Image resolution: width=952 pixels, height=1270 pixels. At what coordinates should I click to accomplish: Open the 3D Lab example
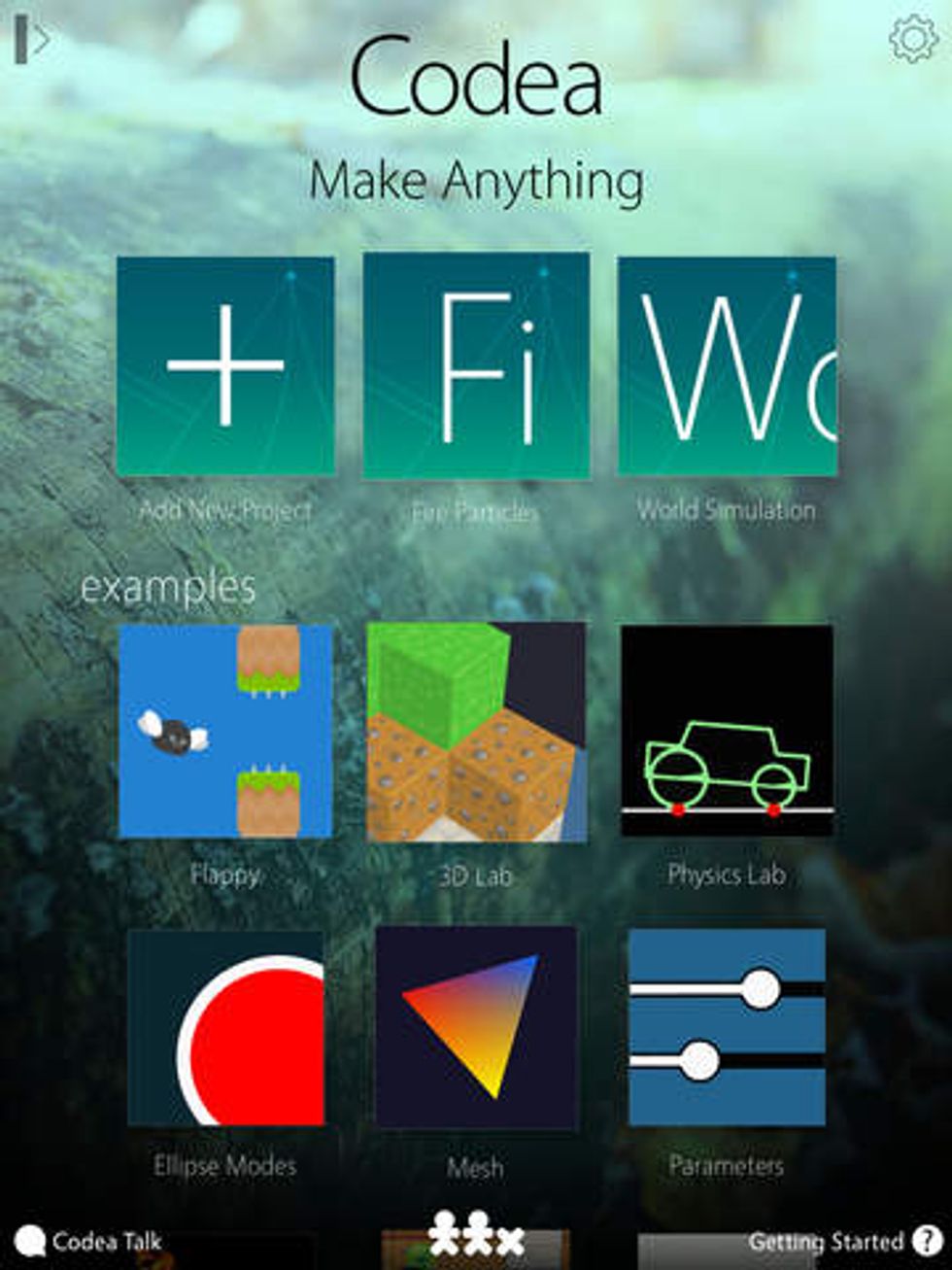[x=476, y=731]
